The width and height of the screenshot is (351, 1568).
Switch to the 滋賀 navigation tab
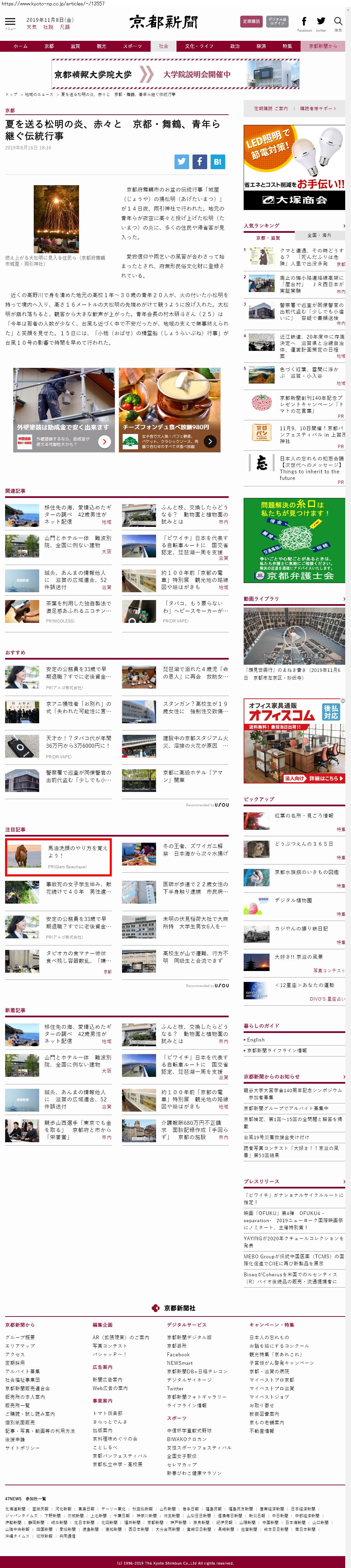(75, 46)
